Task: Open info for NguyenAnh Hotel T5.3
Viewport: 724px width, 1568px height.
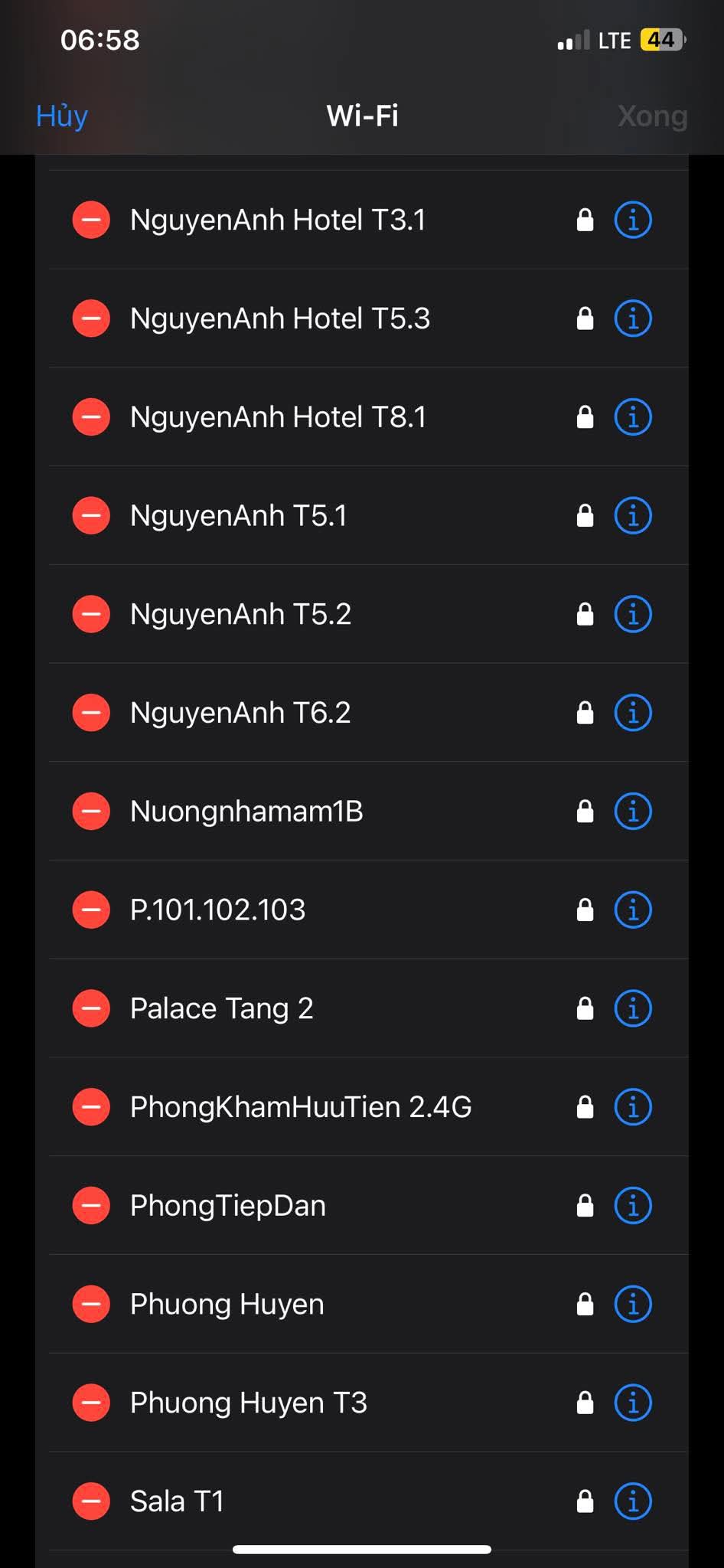Action: click(x=633, y=318)
